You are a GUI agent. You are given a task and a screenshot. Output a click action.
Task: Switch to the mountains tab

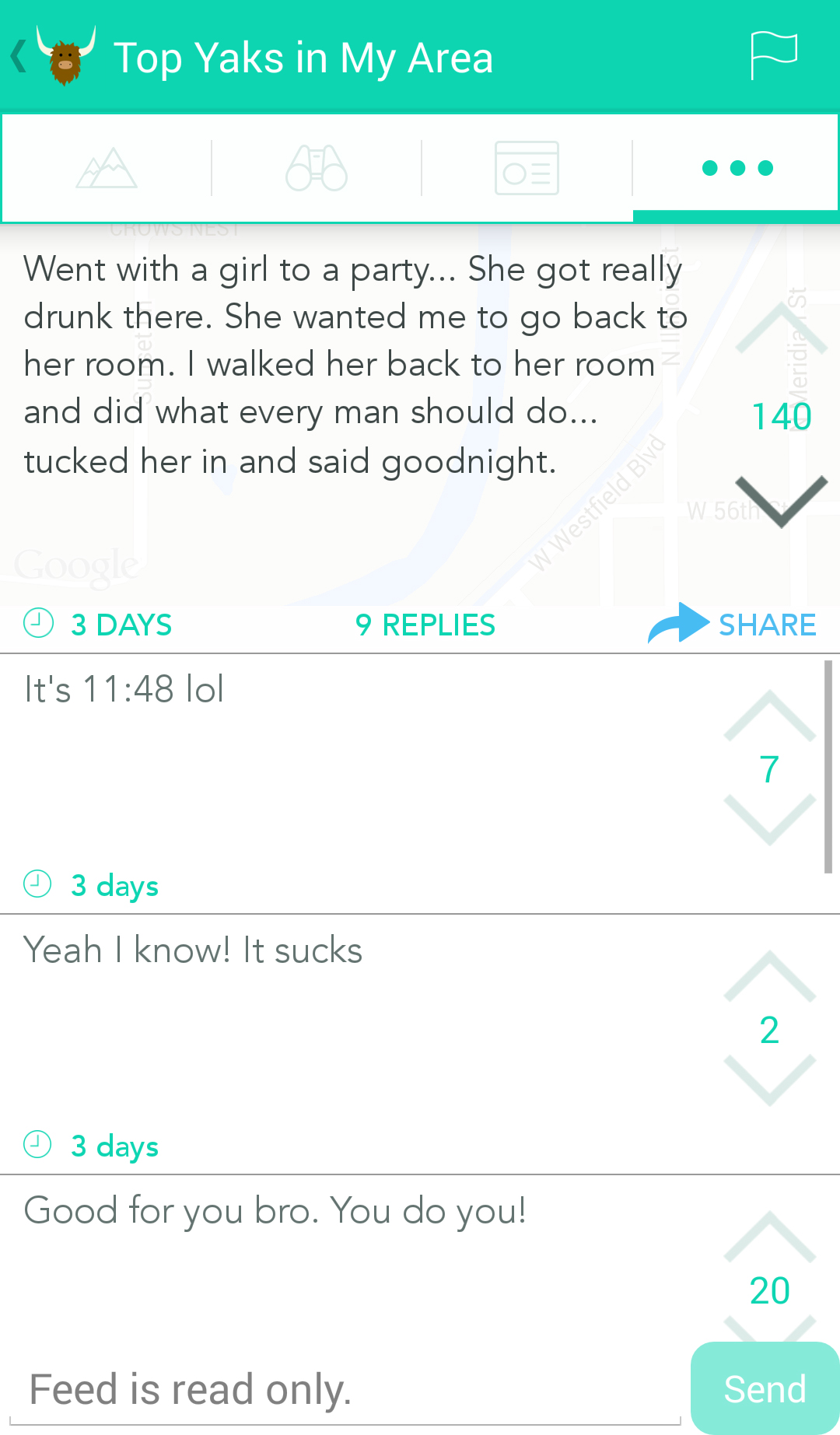tap(107, 168)
